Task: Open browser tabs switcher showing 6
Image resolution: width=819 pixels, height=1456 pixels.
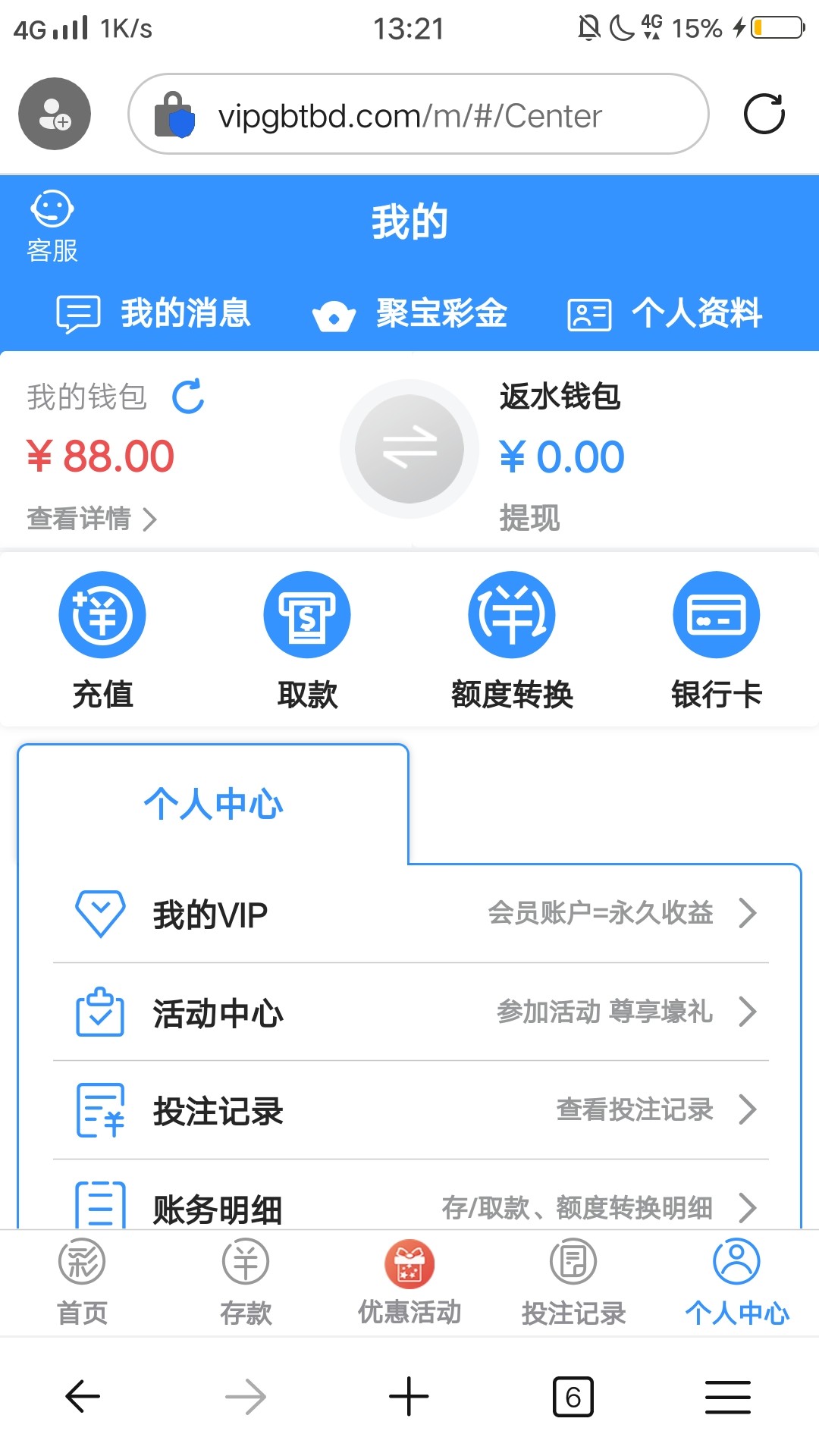Action: [x=573, y=1397]
